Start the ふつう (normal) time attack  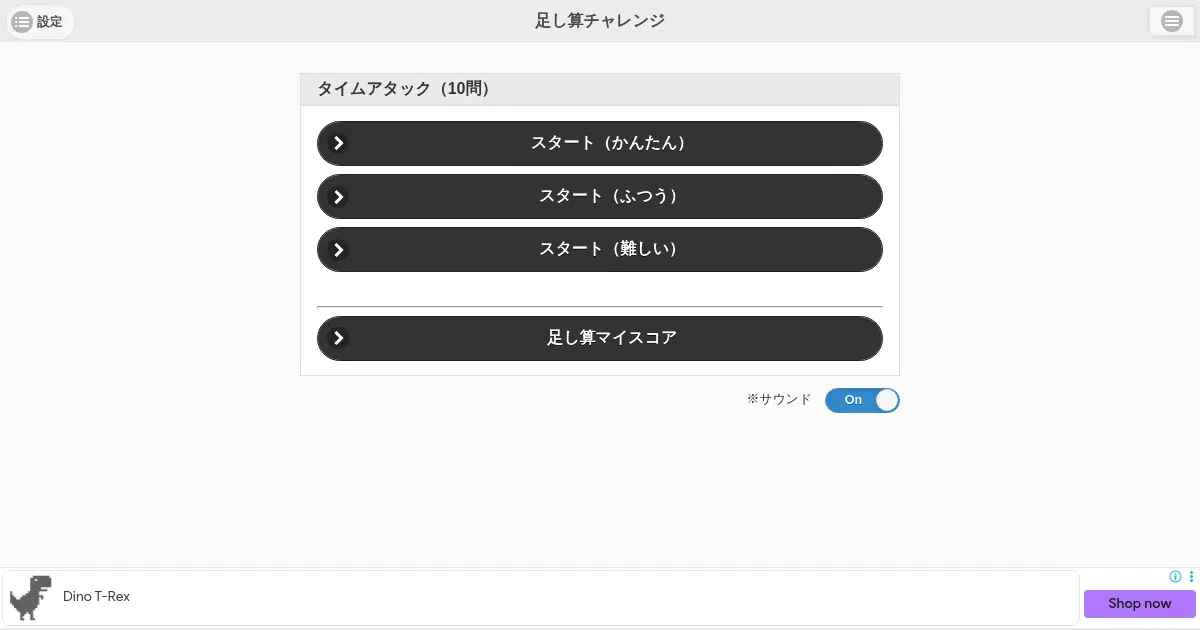[x=600, y=196]
